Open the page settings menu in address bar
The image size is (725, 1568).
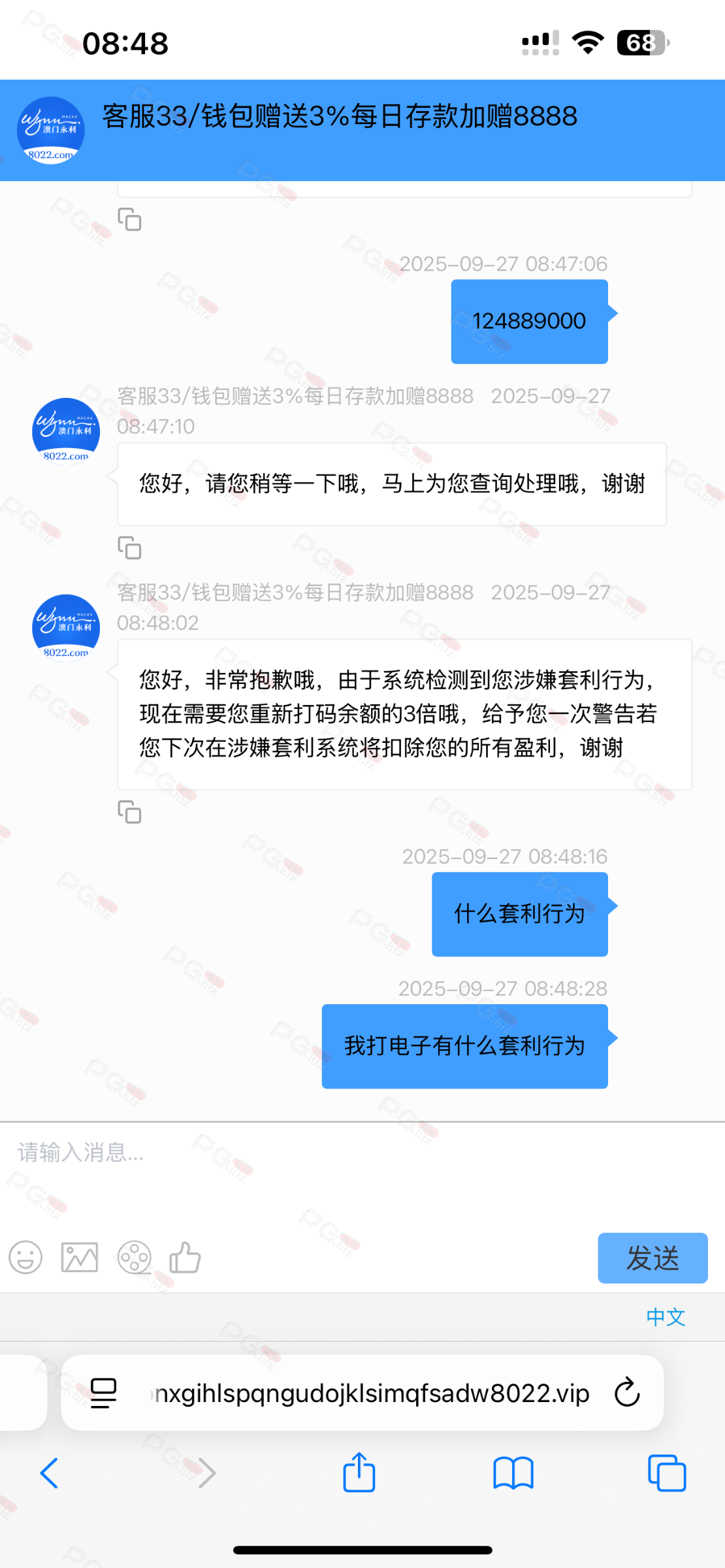pos(103,1393)
